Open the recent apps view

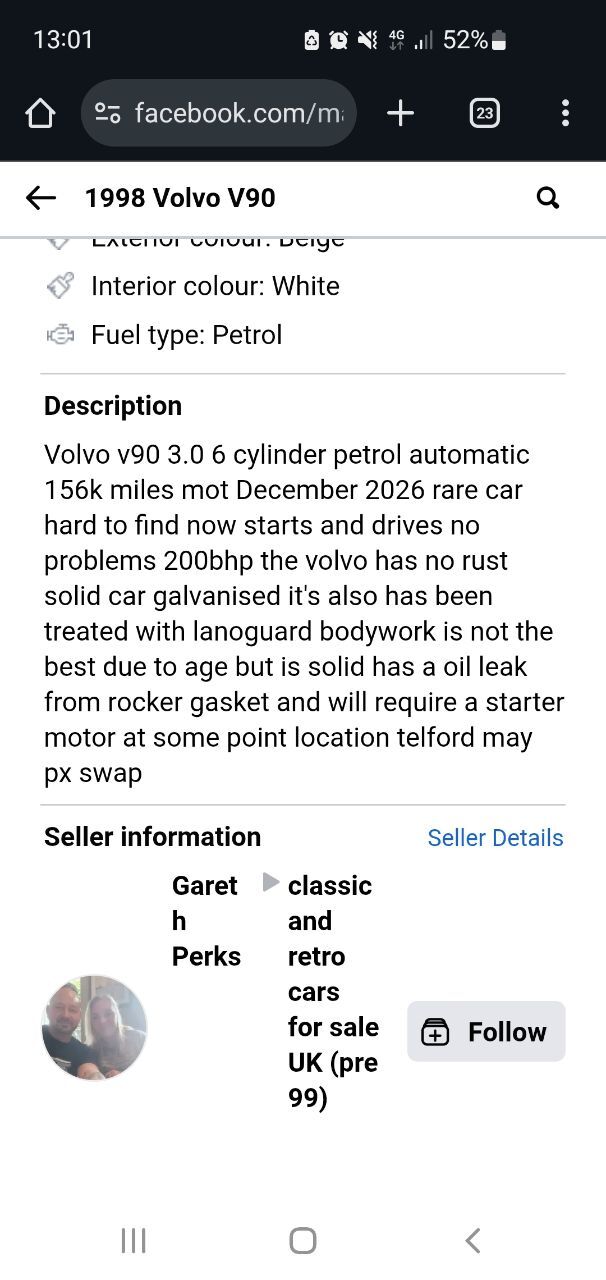click(133, 1241)
